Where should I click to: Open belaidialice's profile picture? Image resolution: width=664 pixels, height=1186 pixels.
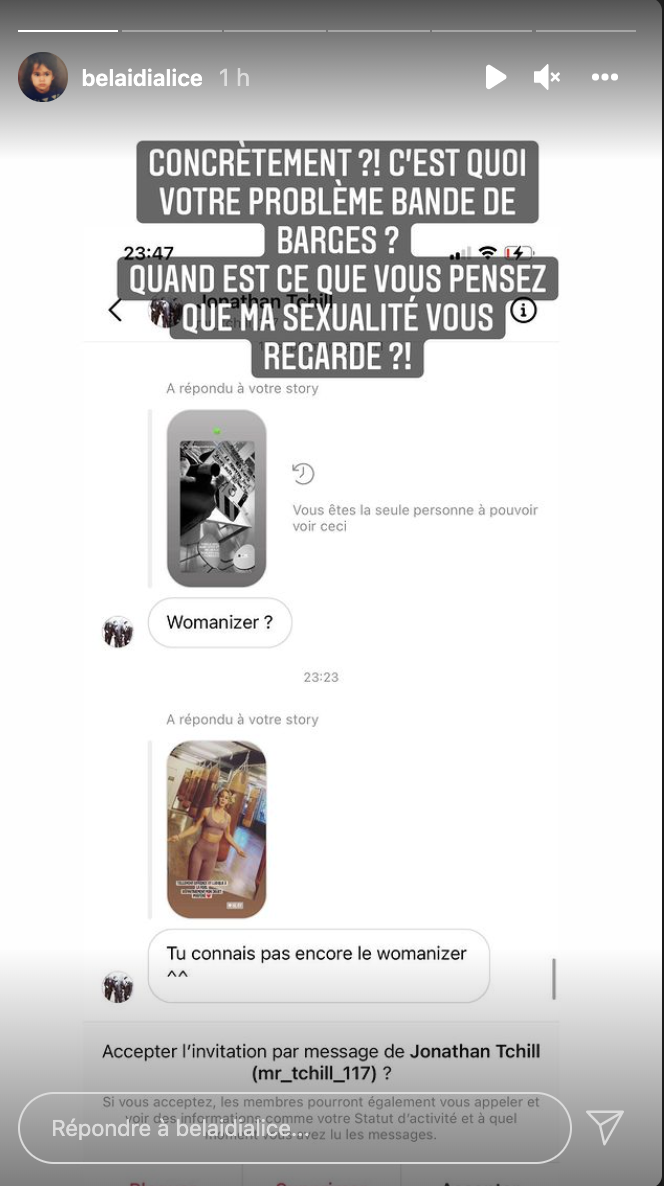(43, 77)
